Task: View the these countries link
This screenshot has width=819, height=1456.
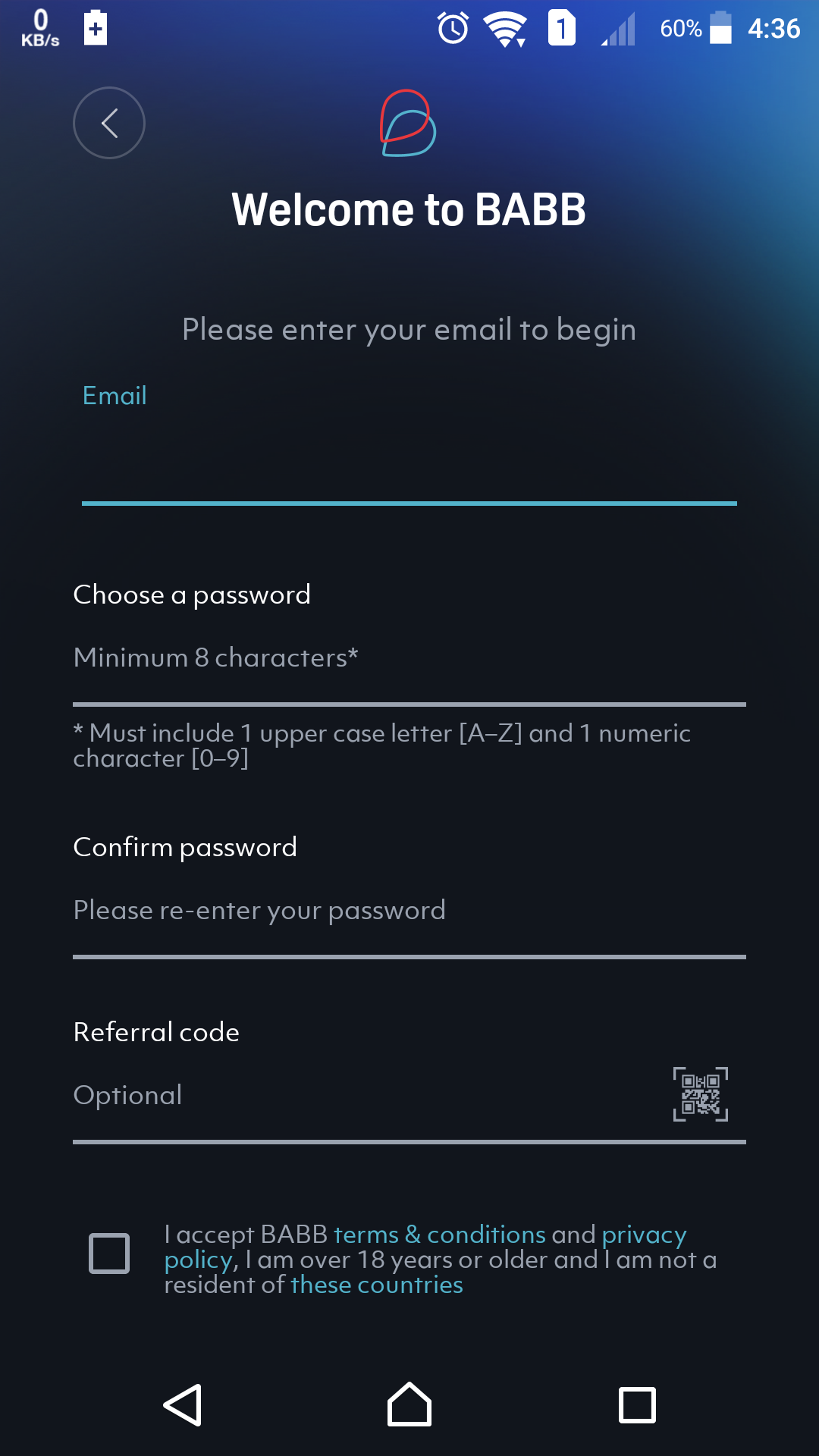Action: 377,1285
